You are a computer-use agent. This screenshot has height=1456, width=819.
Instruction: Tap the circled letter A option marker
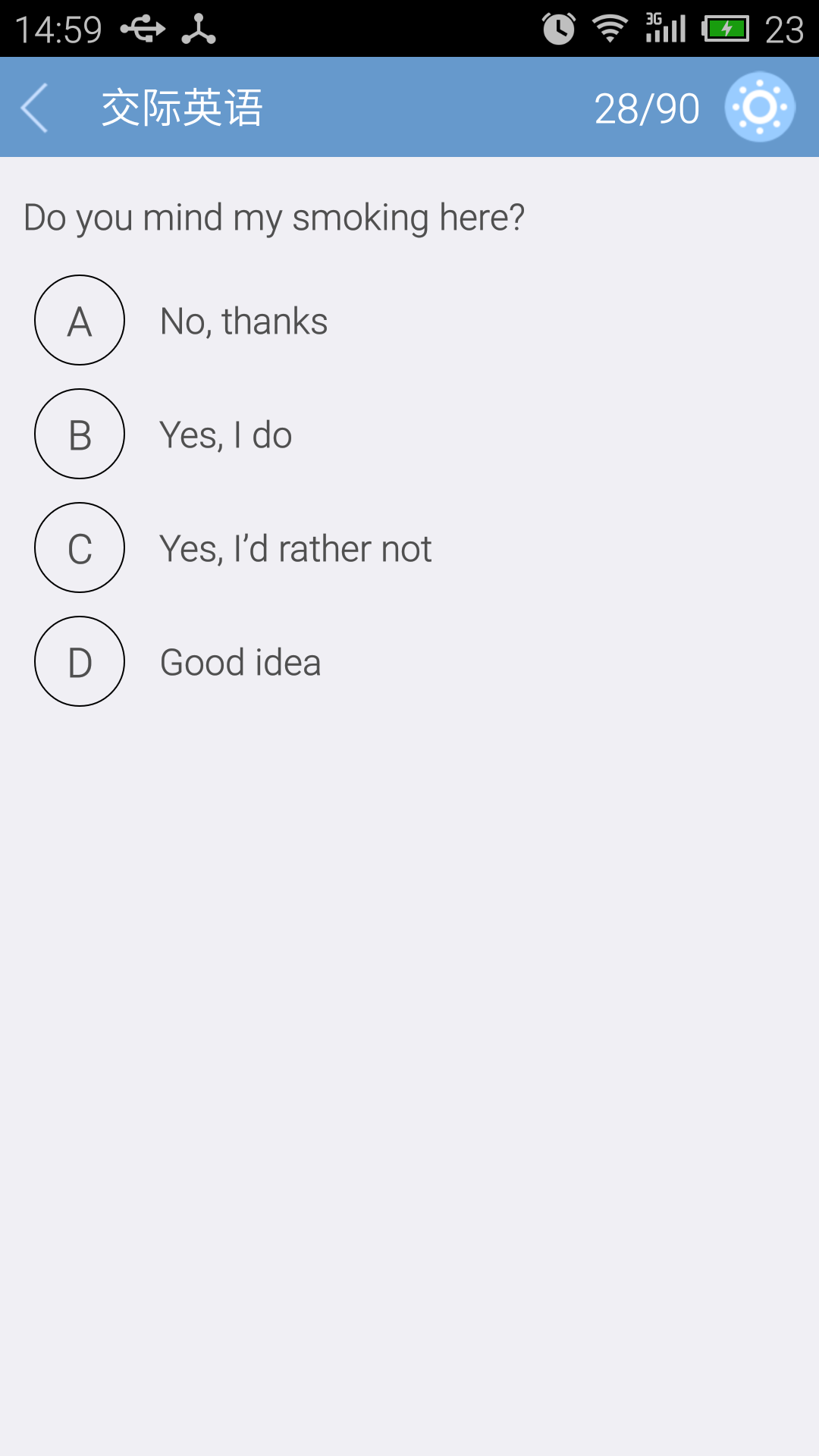(79, 320)
